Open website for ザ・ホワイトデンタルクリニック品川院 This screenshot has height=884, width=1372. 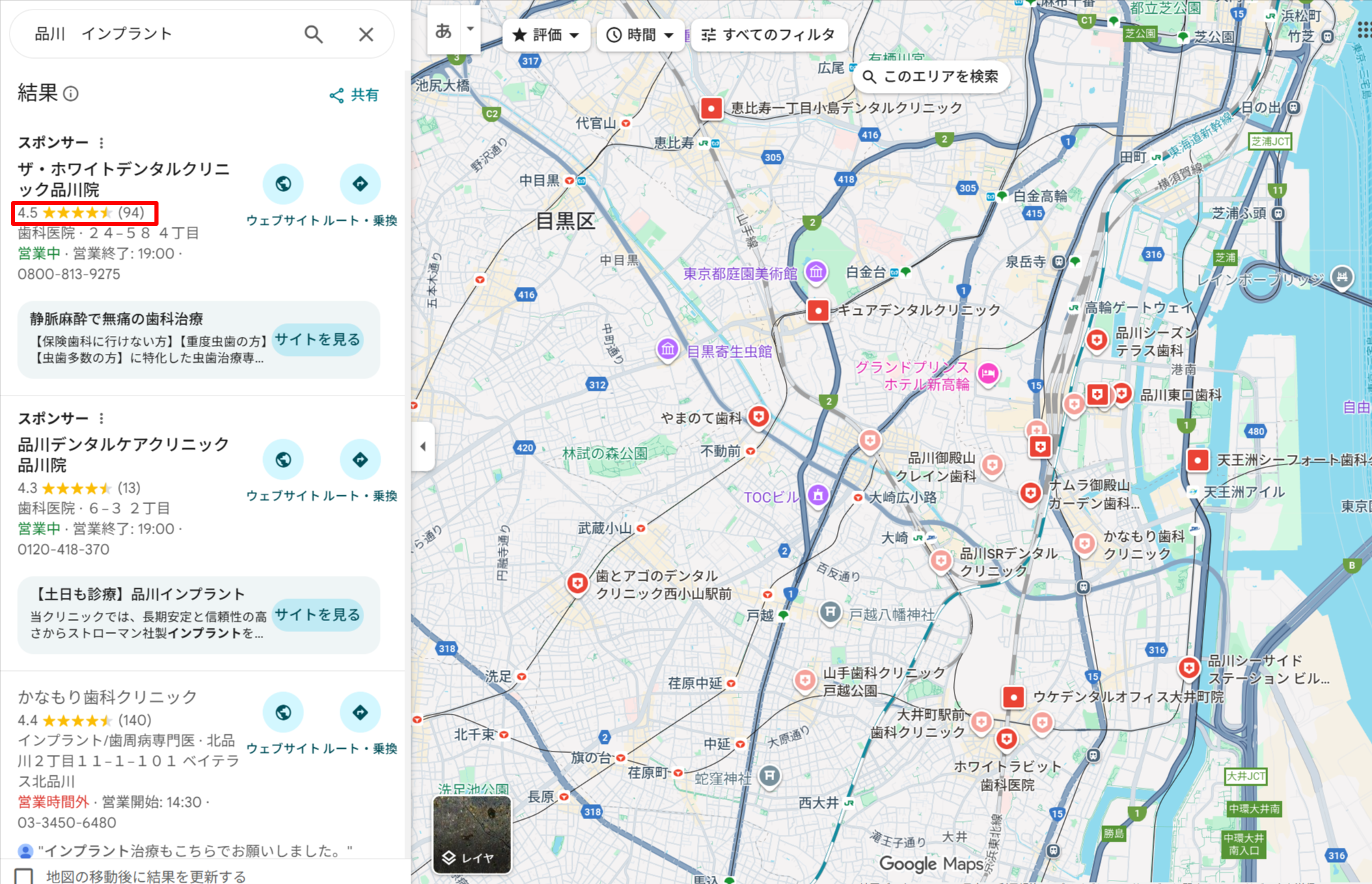coord(283,184)
